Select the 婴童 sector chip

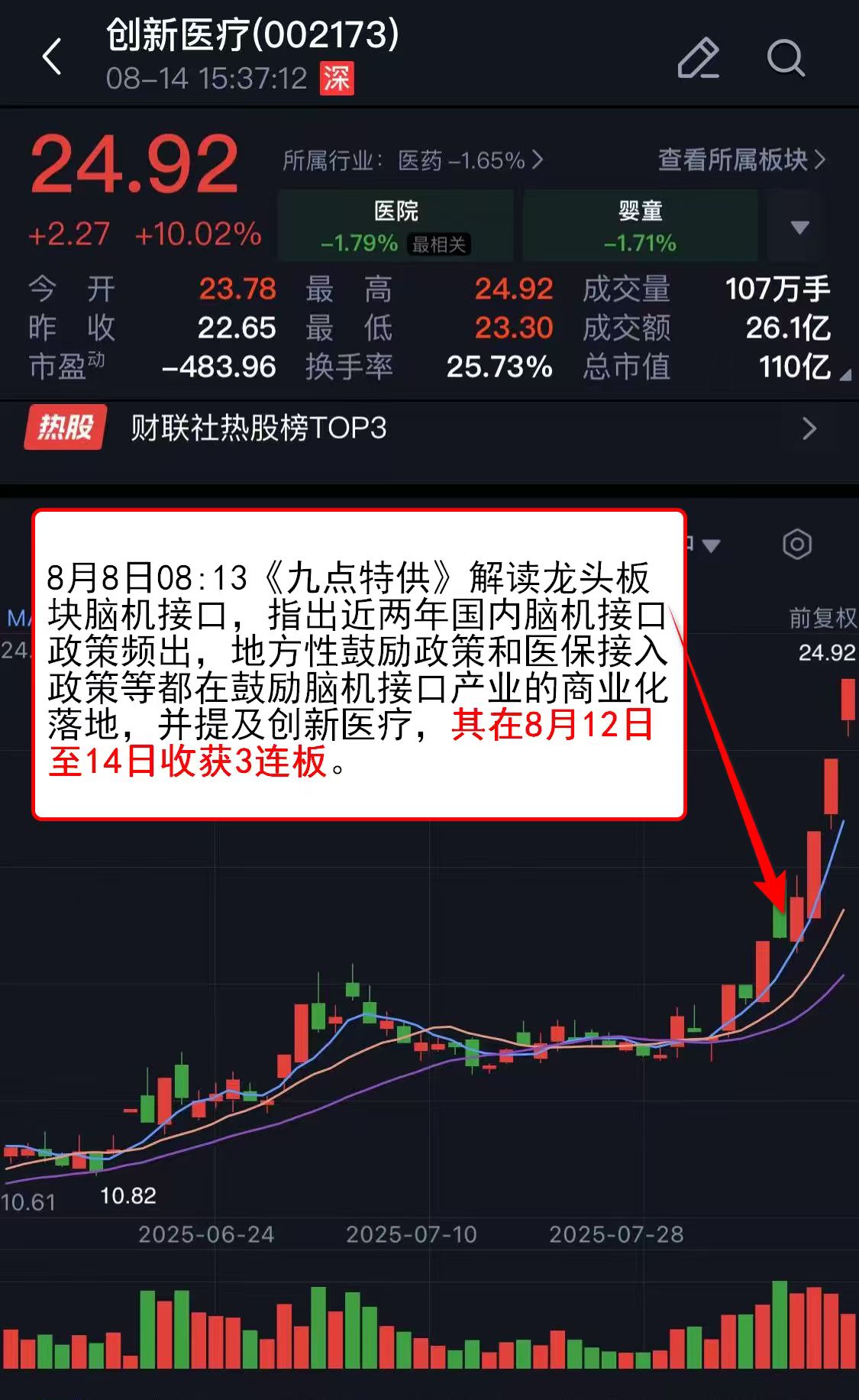[x=640, y=226]
